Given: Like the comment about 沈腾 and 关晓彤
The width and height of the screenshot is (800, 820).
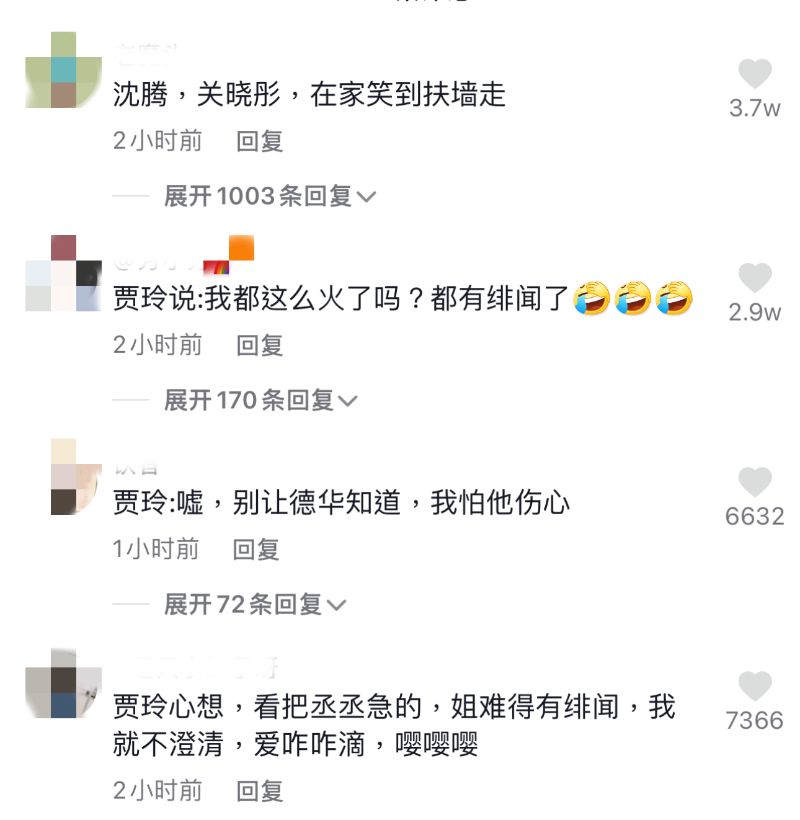Looking at the screenshot, I should (x=755, y=75).
